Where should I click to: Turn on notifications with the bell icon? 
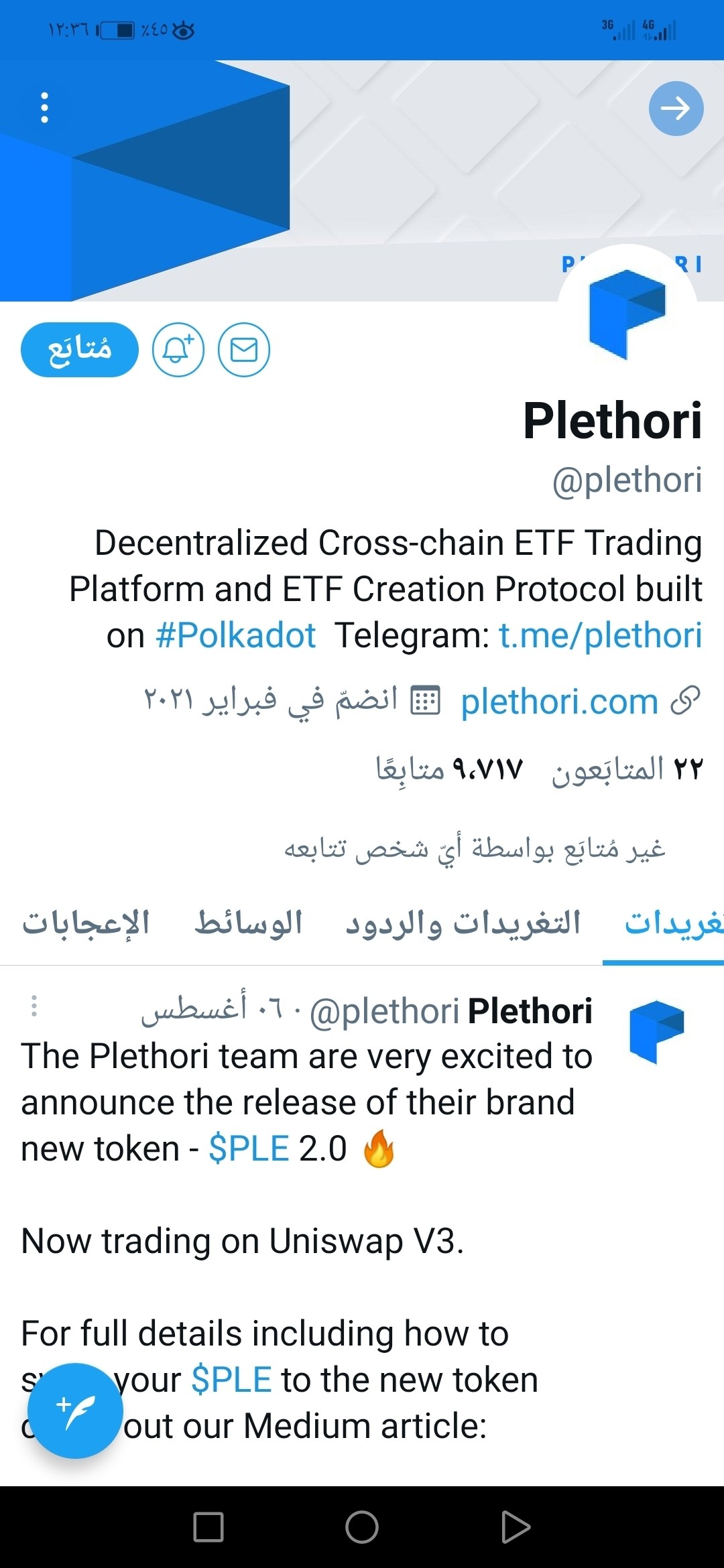[x=178, y=349]
